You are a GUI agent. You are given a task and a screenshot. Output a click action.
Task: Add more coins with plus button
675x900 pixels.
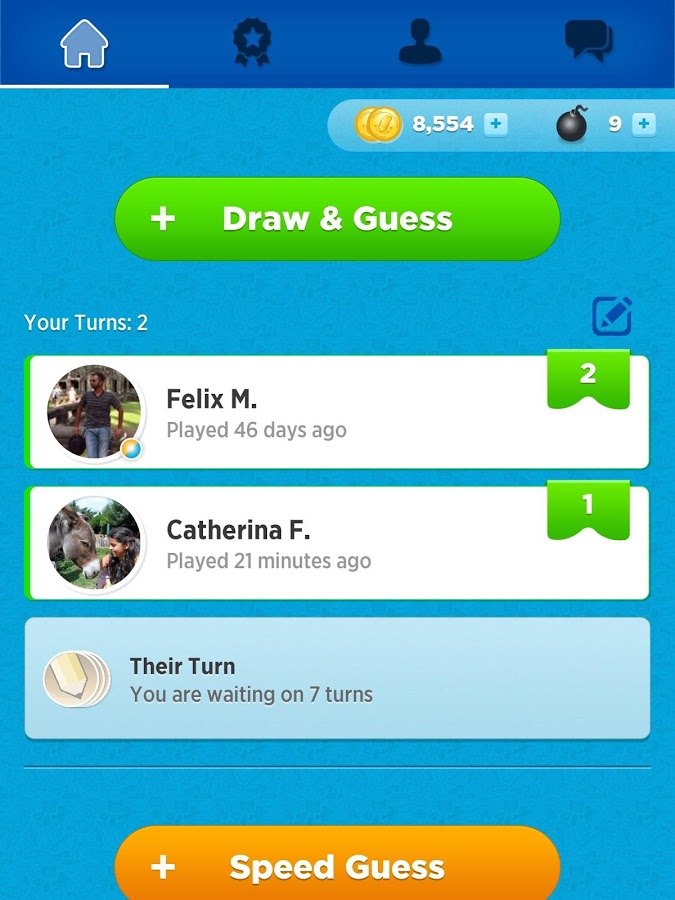point(496,124)
